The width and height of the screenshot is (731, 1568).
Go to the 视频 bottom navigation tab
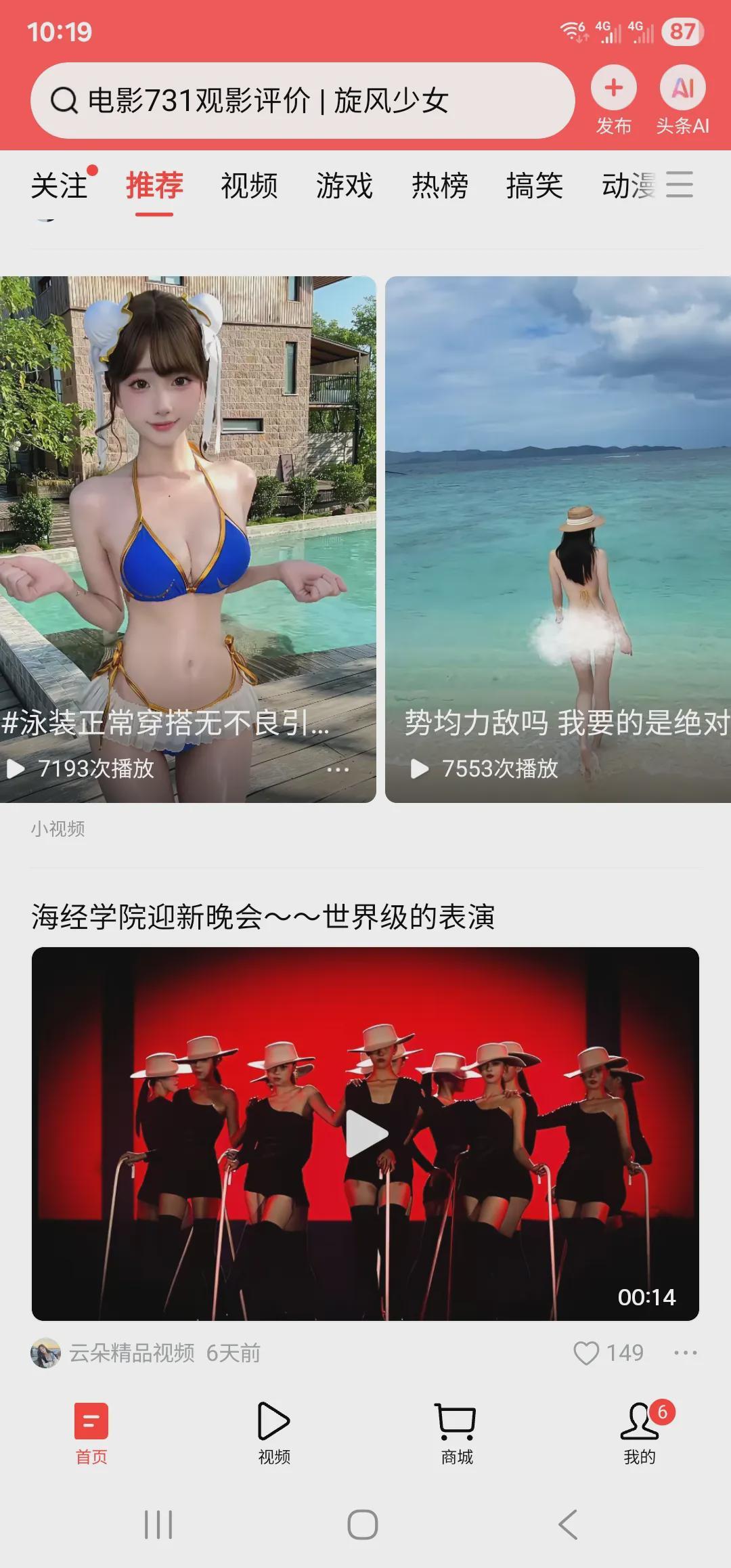[x=274, y=1433]
